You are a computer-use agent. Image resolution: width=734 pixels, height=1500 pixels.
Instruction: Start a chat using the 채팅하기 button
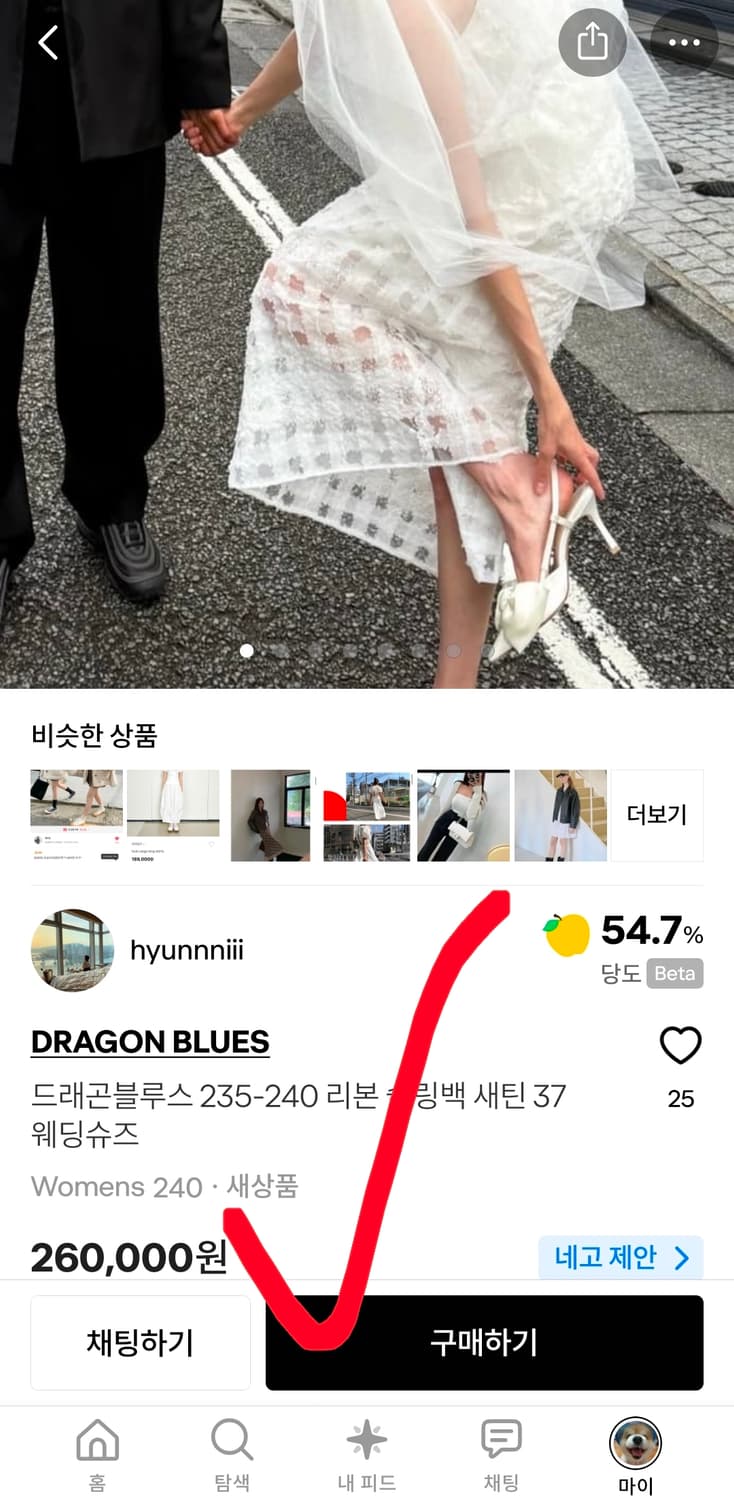pyautogui.click(x=139, y=1342)
